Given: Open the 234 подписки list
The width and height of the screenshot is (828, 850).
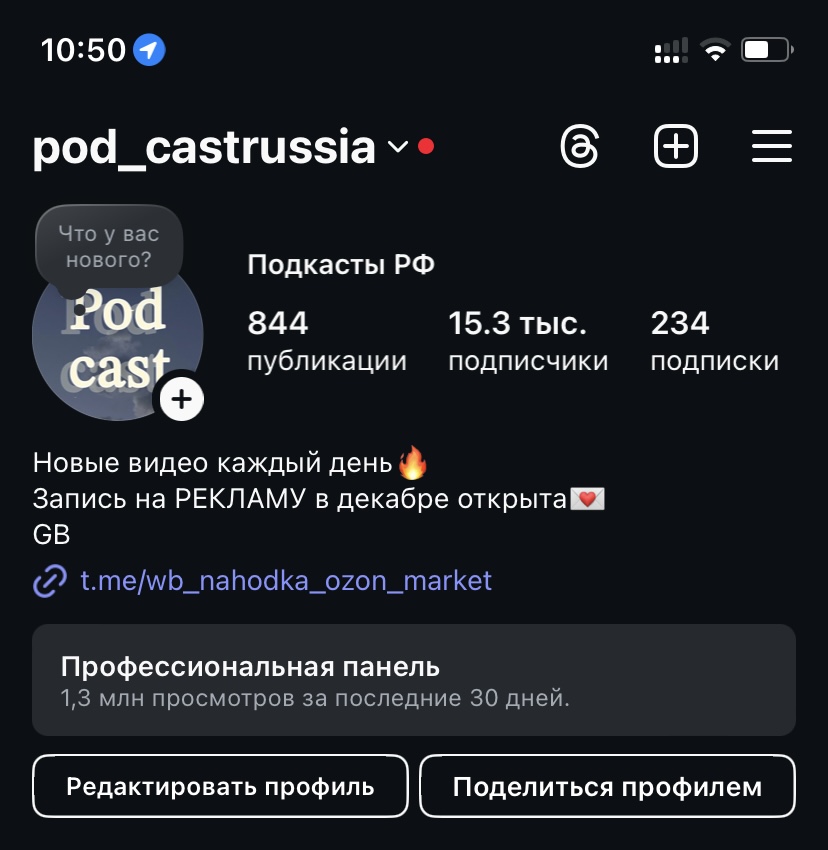Looking at the screenshot, I should tap(714, 341).
